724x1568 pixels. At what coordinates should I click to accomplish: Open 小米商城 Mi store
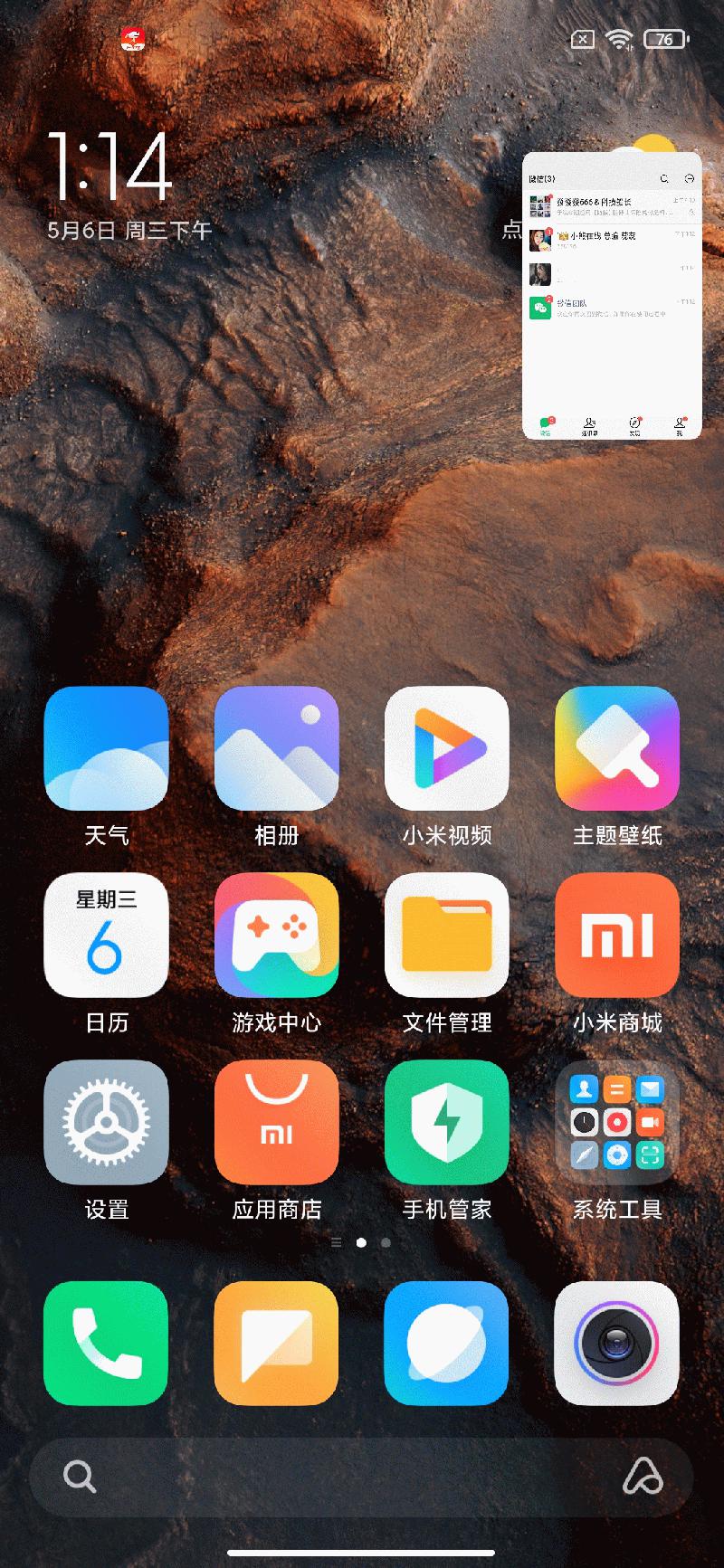click(x=616, y=936)
